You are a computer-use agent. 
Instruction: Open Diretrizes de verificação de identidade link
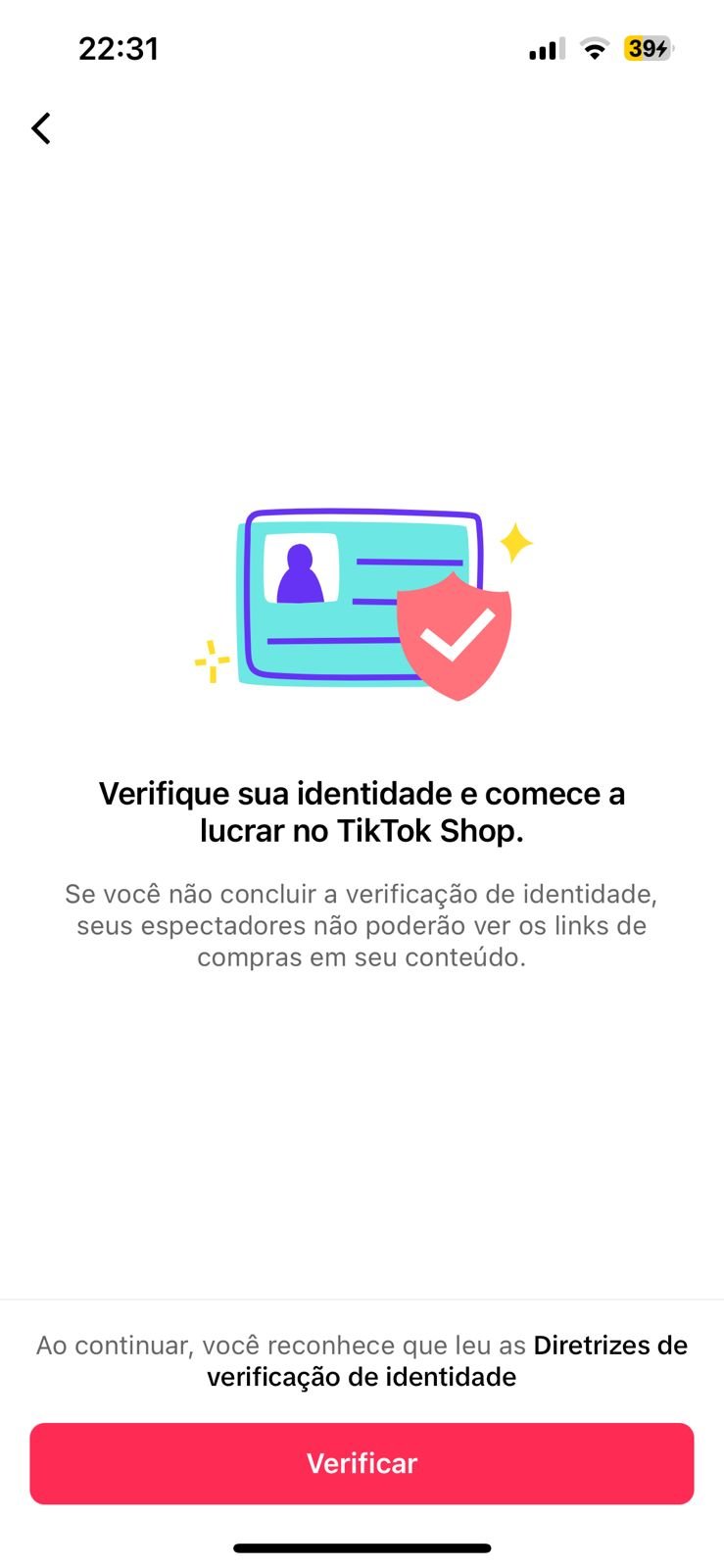pyautogui.click(x=362, y=1376)
